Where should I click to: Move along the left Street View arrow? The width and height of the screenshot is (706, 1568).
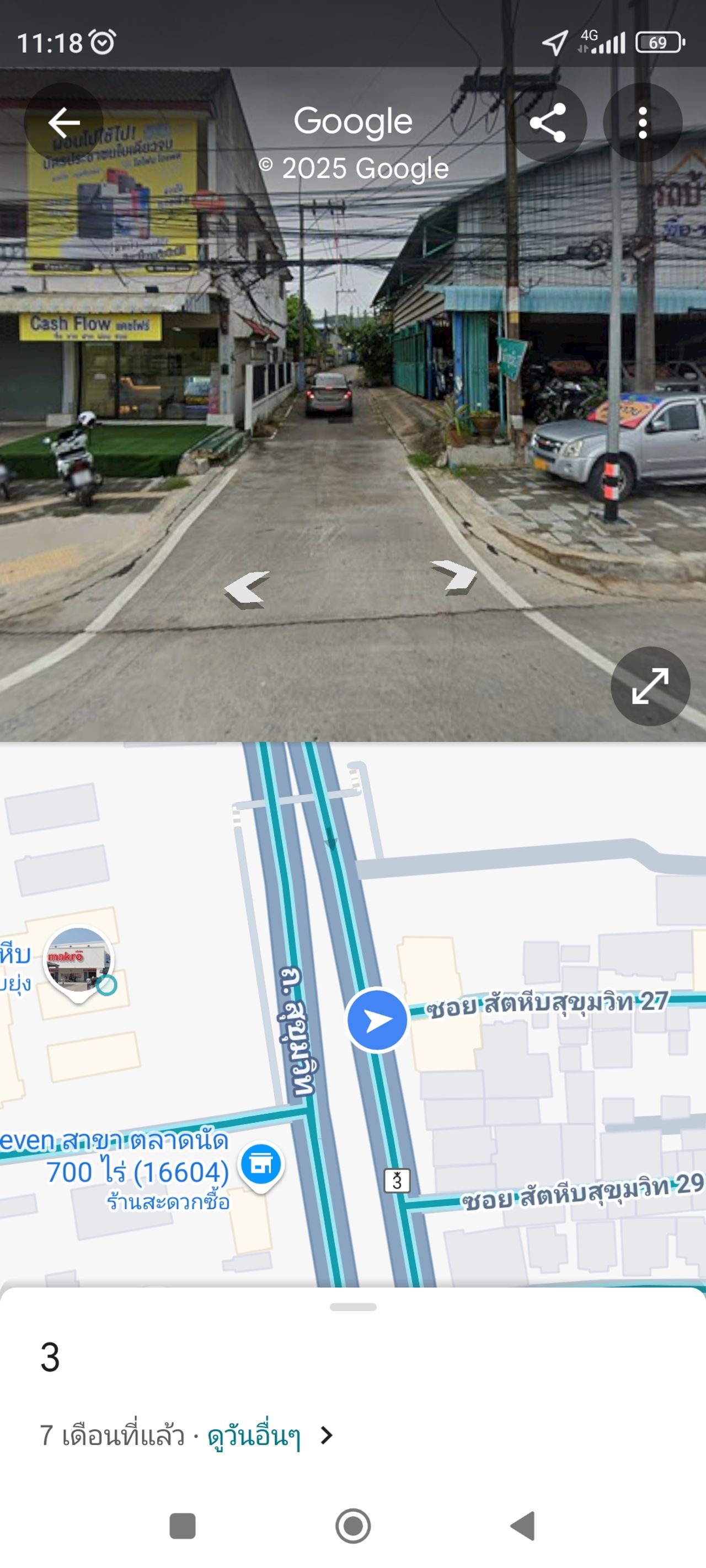pyautogui.click(x=247, y=589)
